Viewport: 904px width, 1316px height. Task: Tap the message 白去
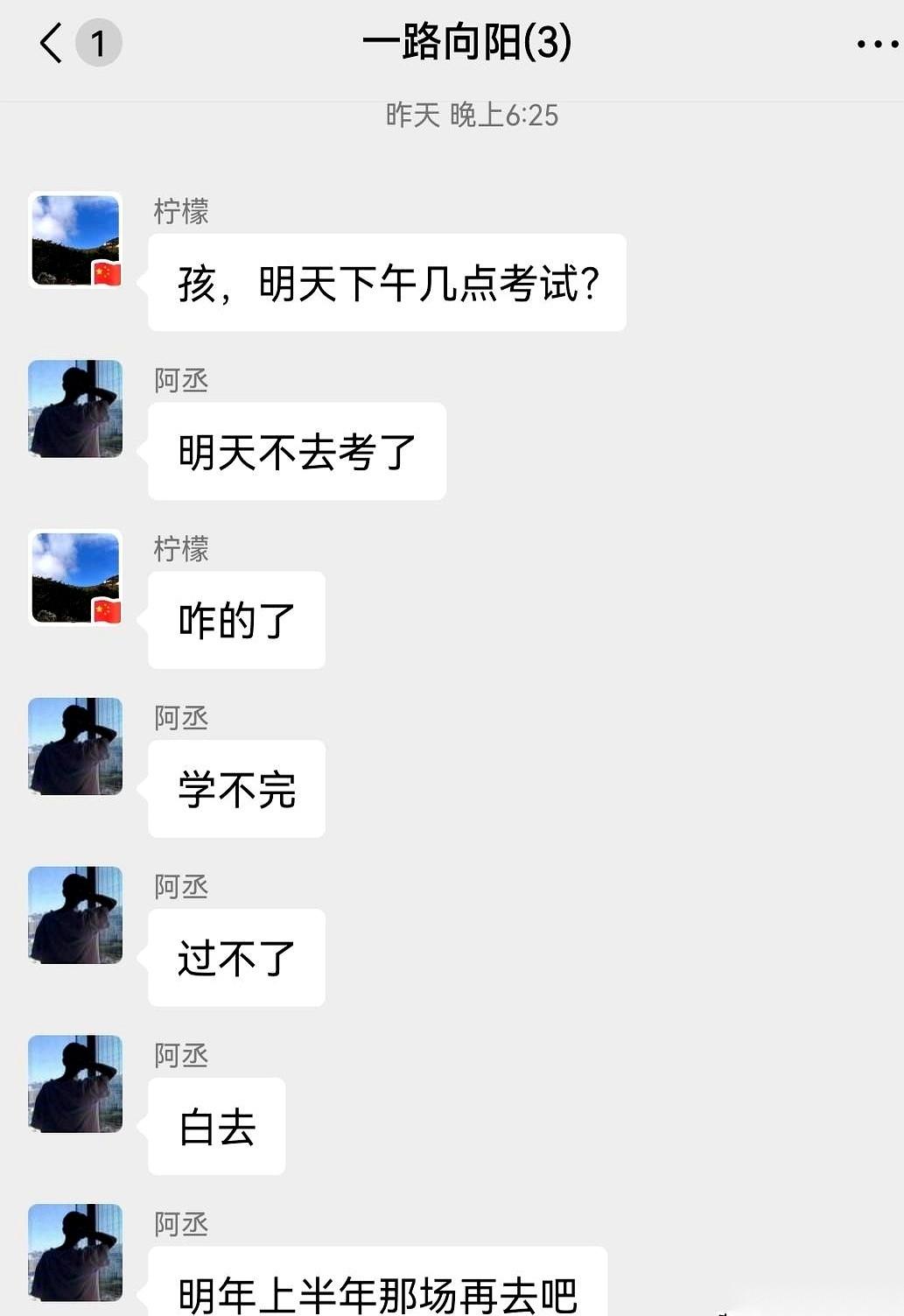(x=216, y=1127)
